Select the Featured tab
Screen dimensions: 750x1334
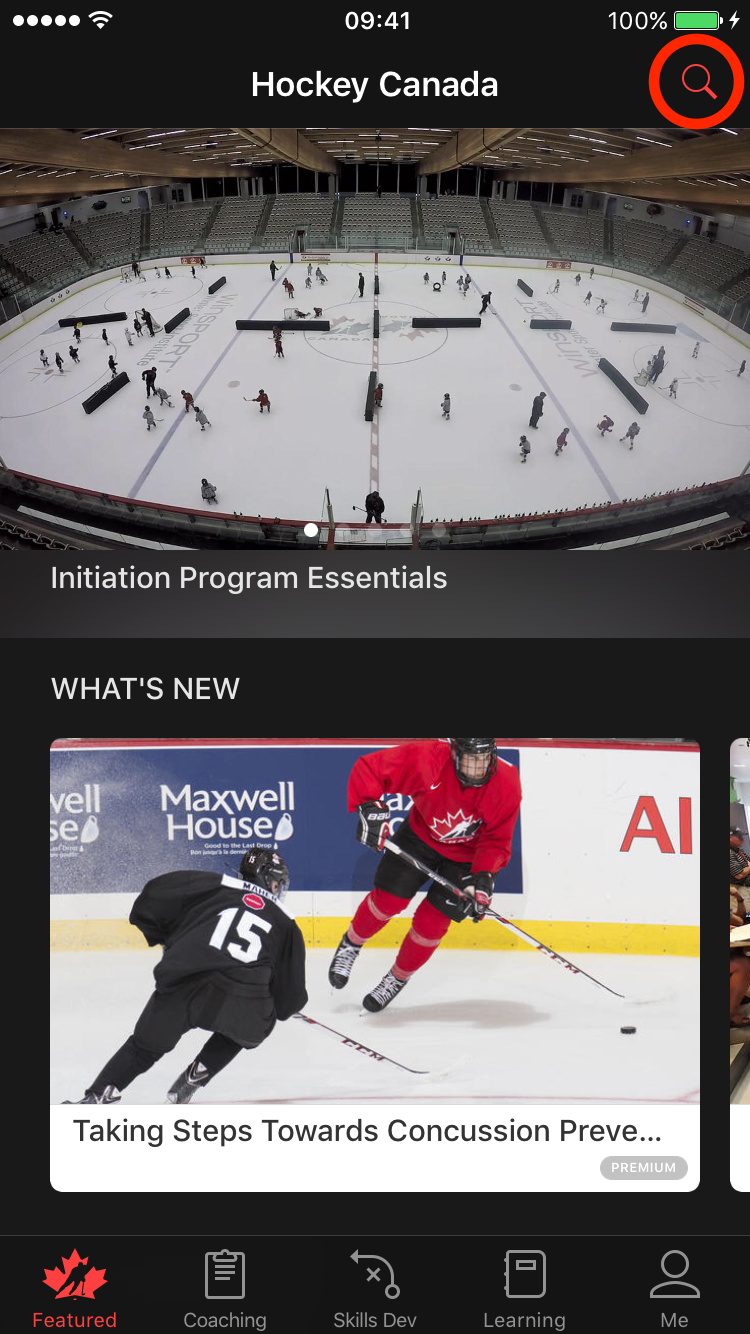click(75, 1288)
